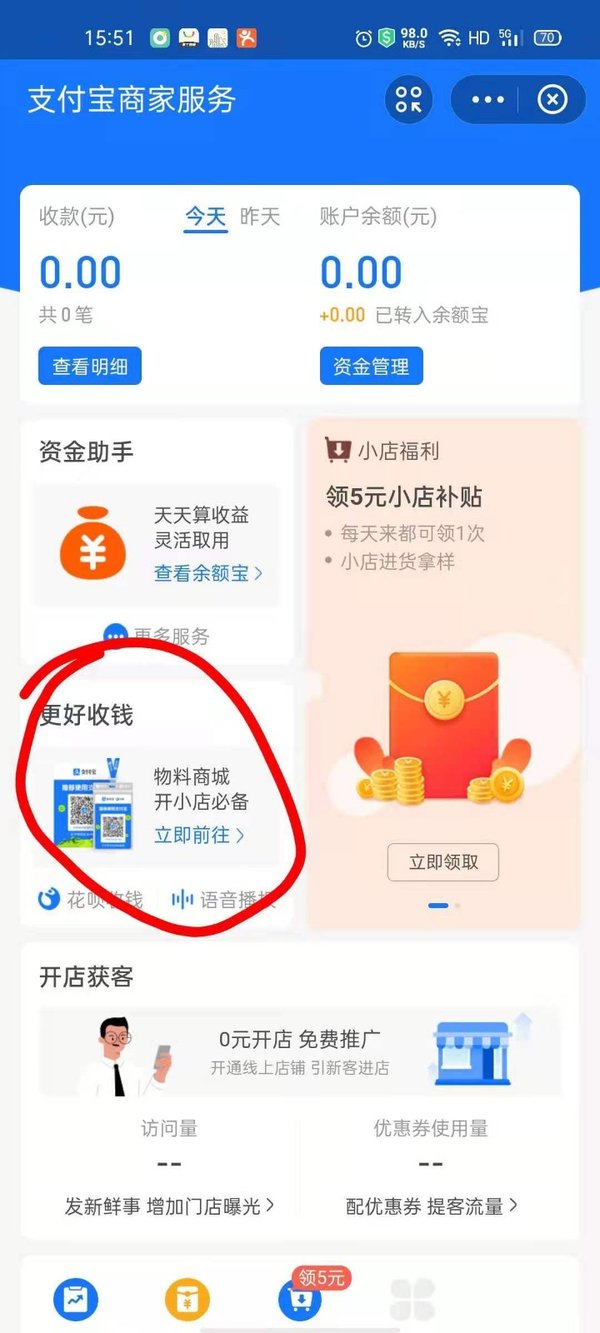The image size is (600, 1333).
Task: Expand 更多服务 in 资金助手
Action: (x=160, y=636)
